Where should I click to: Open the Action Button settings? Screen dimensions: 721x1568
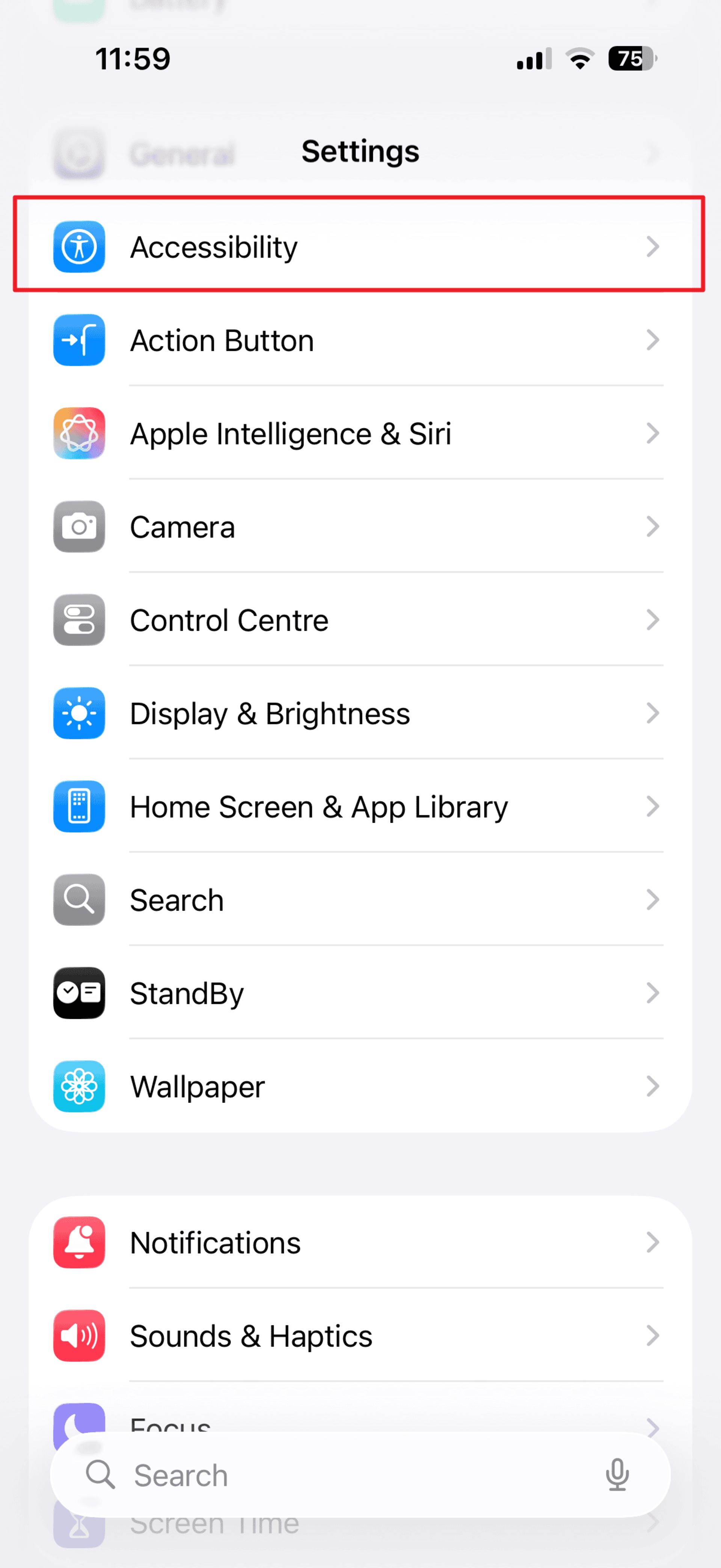359,340
